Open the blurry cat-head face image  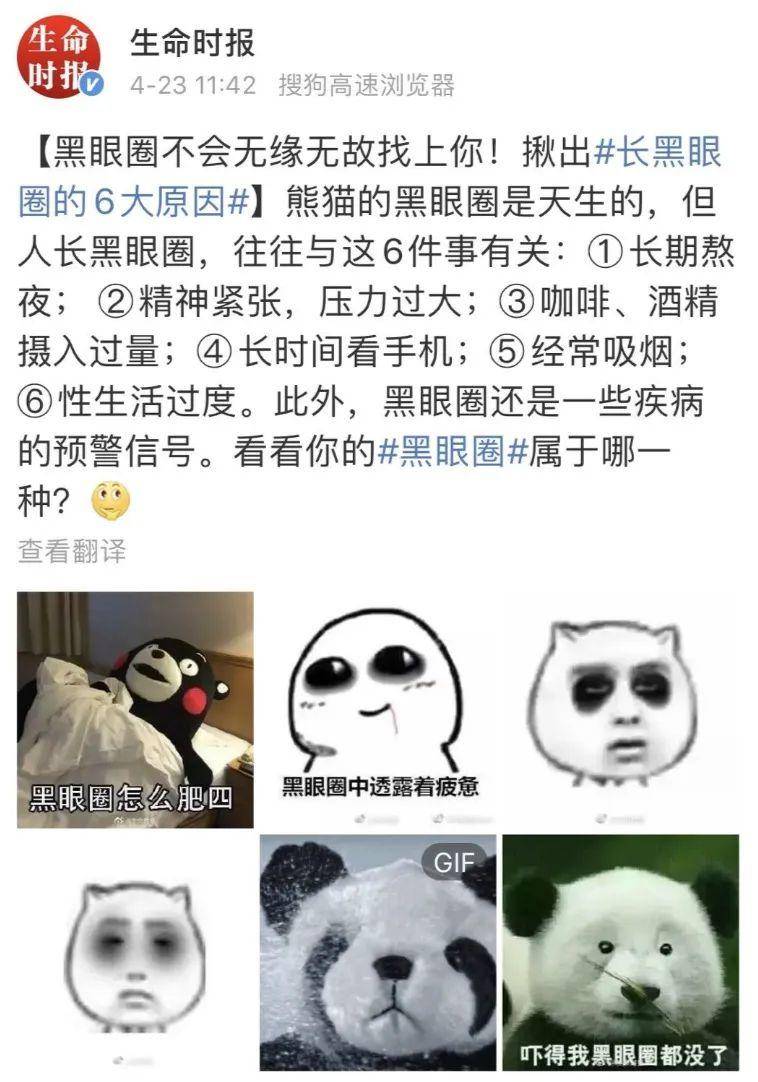click(135, 952)
